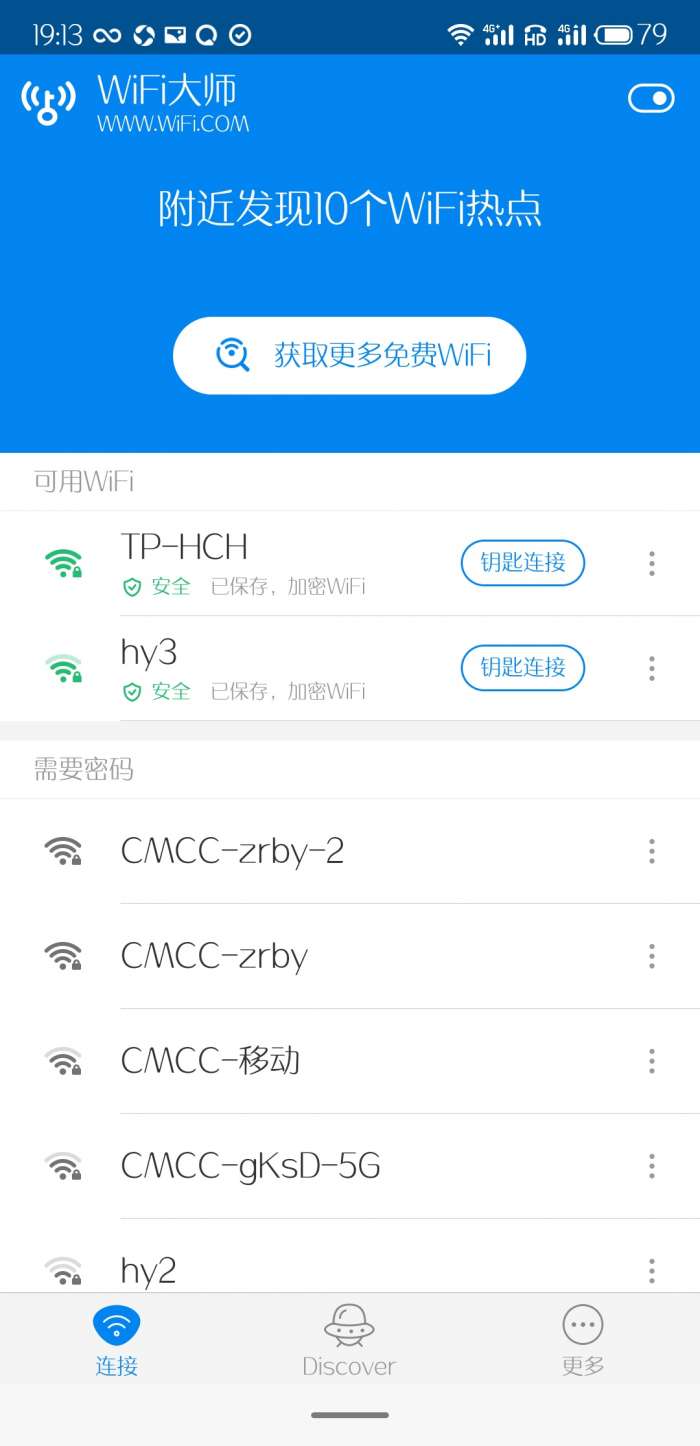Switch to the Discover tab
Screen dimensions: 700x1446
point(349,1340)
